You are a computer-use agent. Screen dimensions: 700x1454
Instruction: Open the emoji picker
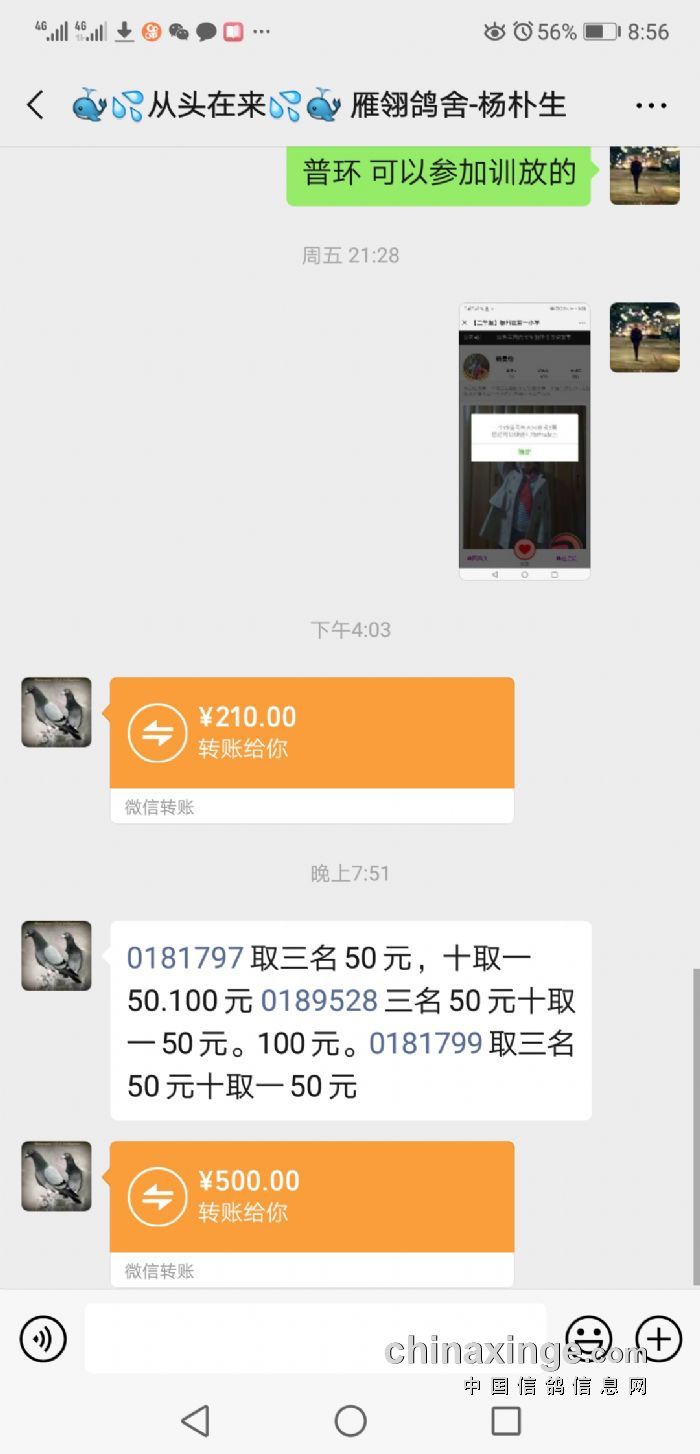tap(589, 1338)
